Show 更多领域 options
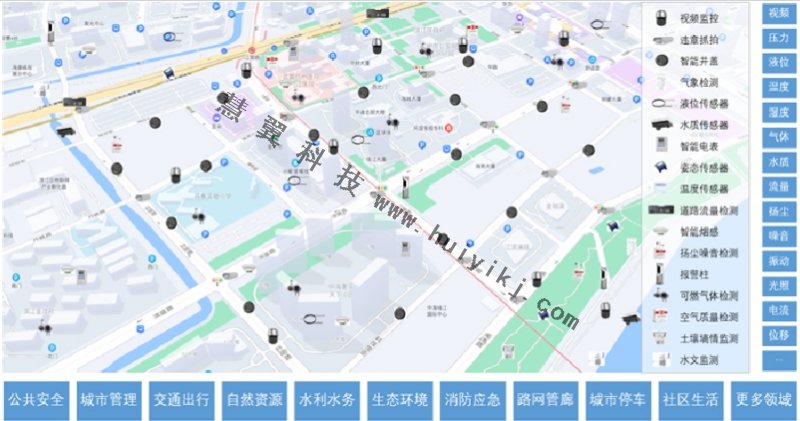 click(x=764, y=399)
